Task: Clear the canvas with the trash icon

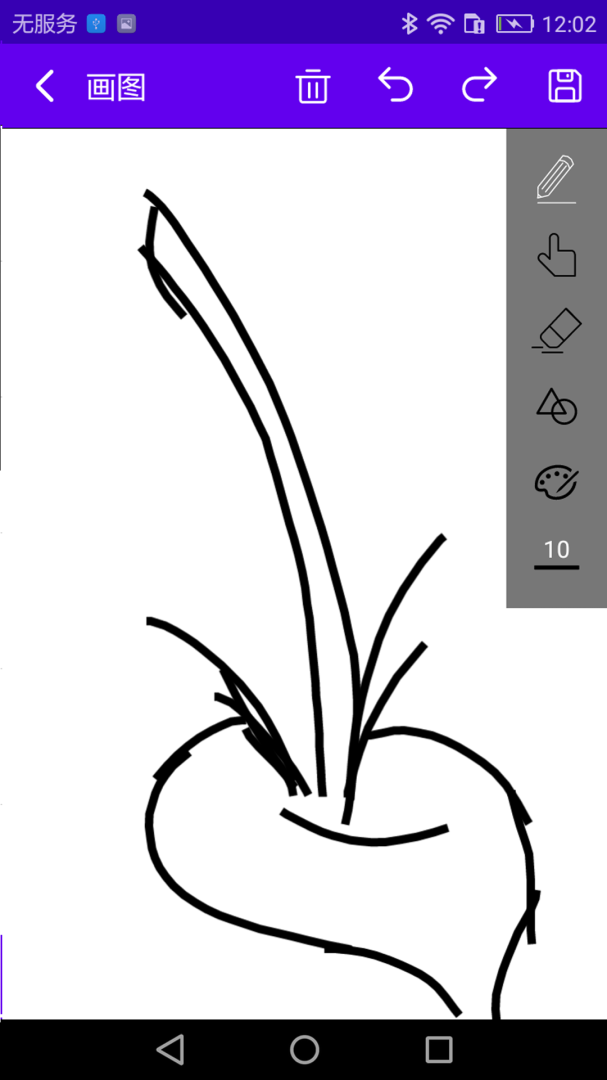Action: [312, 87]
